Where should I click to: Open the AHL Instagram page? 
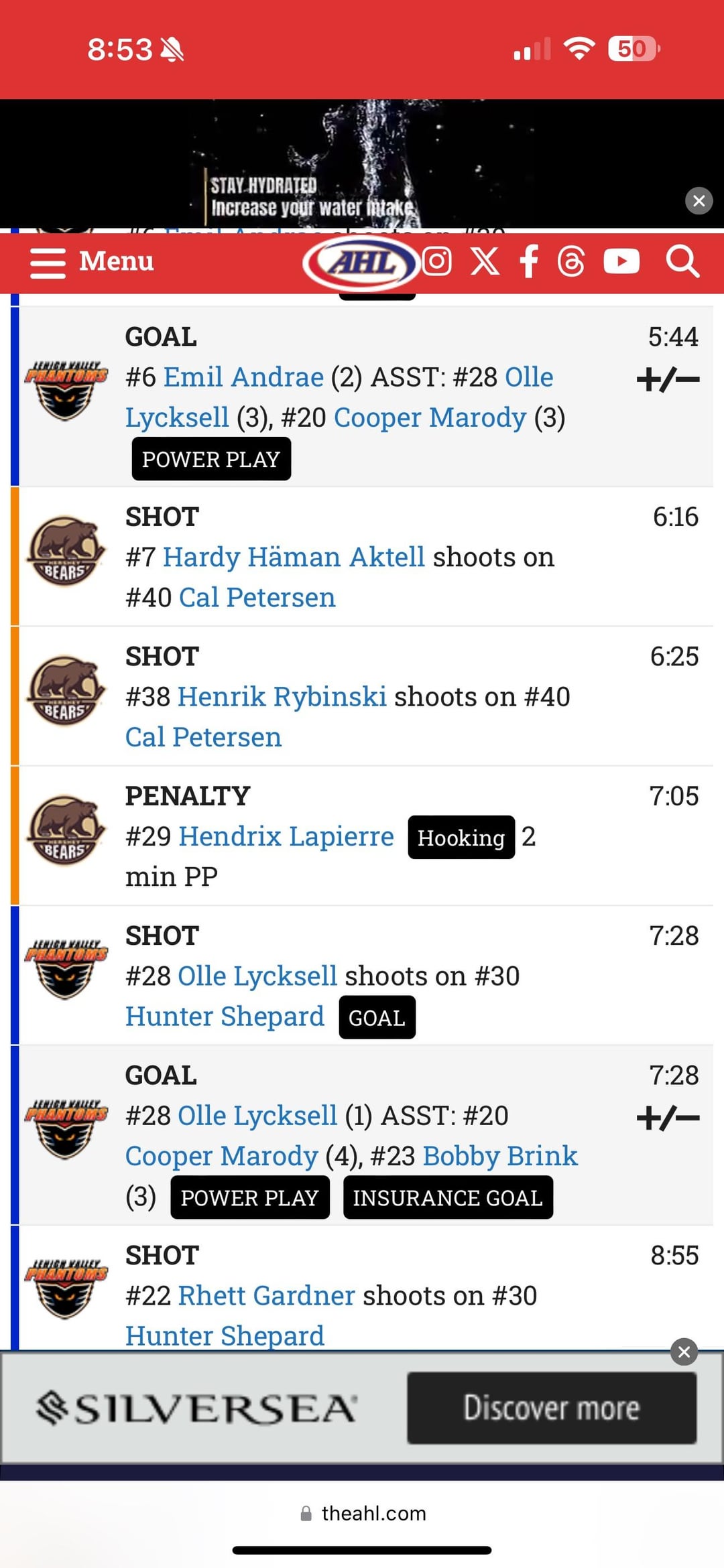(x=437, y=261)
